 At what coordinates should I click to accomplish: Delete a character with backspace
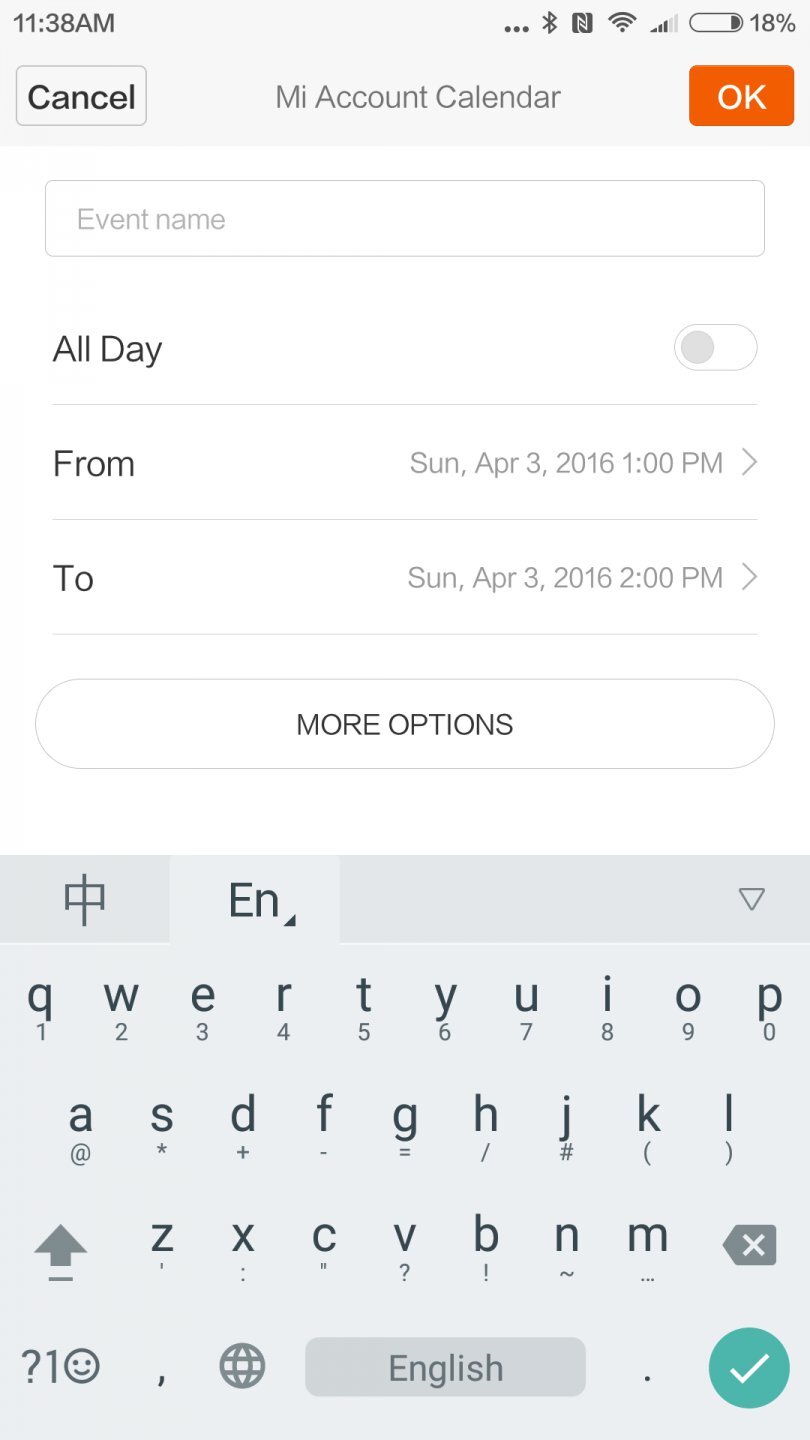point(749,1246)
